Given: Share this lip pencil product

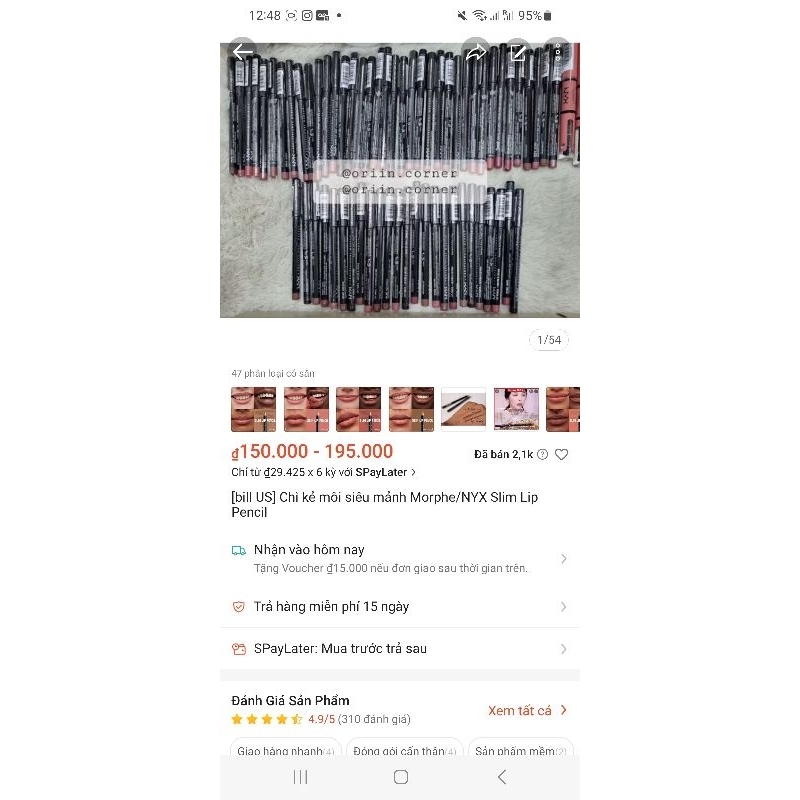Looking at the screenshot, I should [x=476, y=53].
